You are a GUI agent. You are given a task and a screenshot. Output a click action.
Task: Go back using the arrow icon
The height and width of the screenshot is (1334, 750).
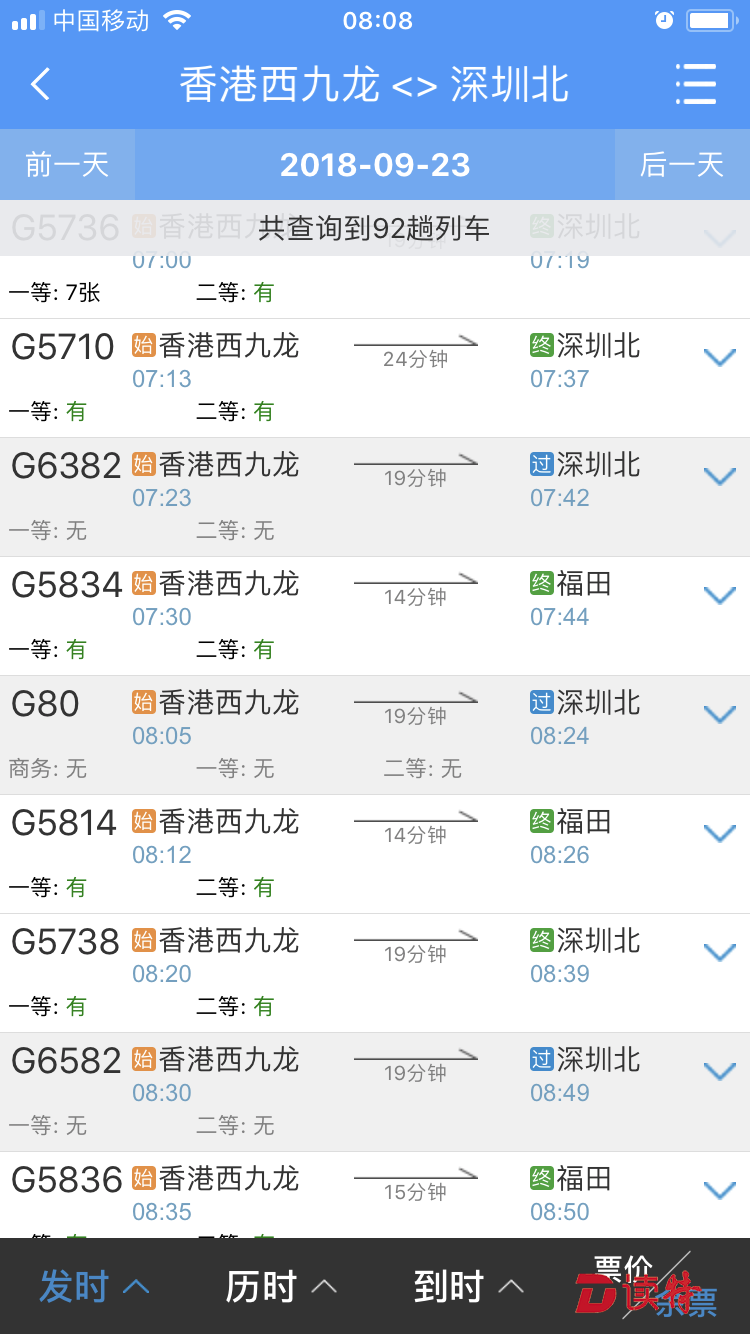(x=40, y=84)
